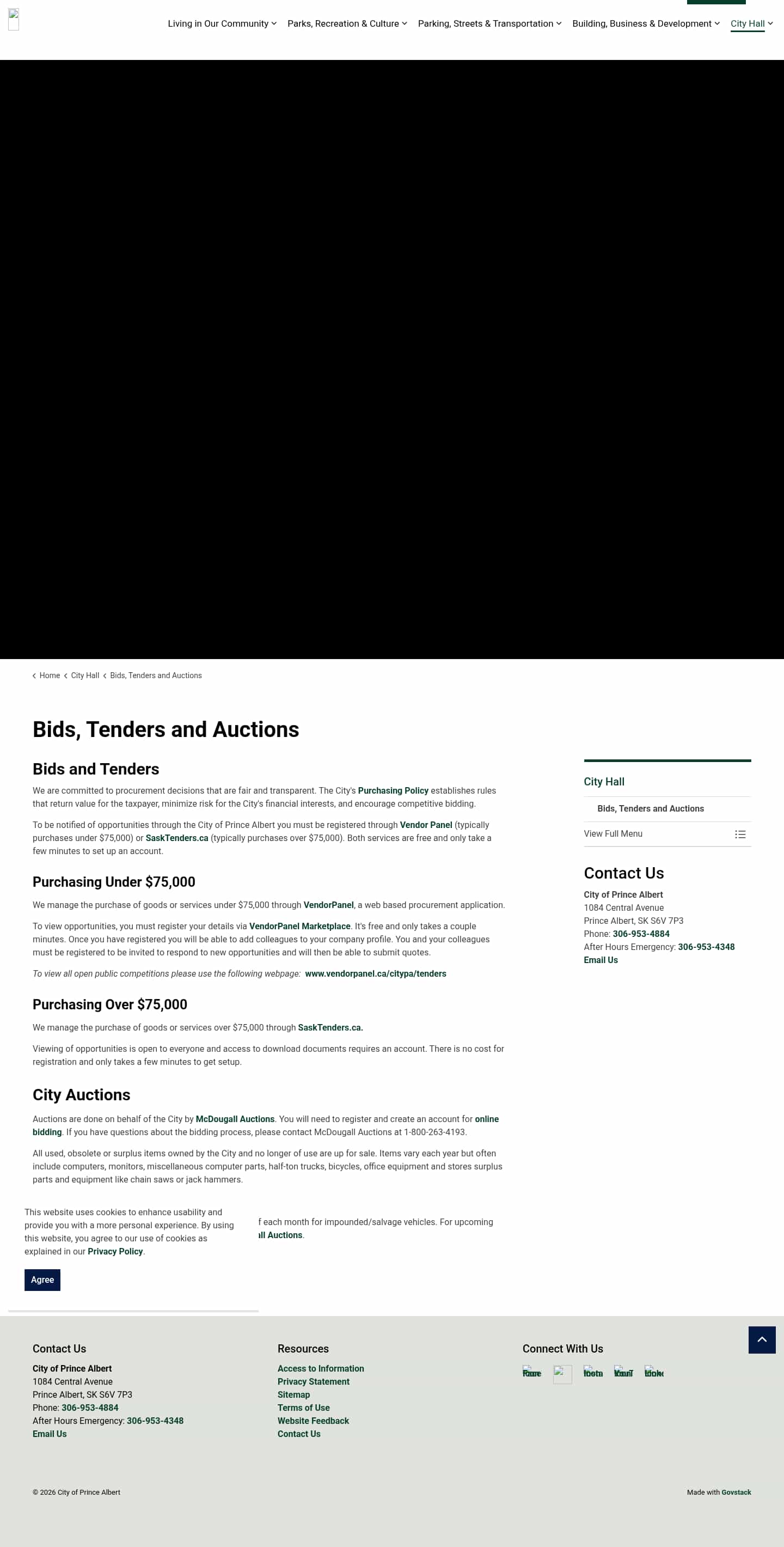Click the City of Prince Albert logo
This screenshot has width=784, height=1547.
click(x=13, y=19)
